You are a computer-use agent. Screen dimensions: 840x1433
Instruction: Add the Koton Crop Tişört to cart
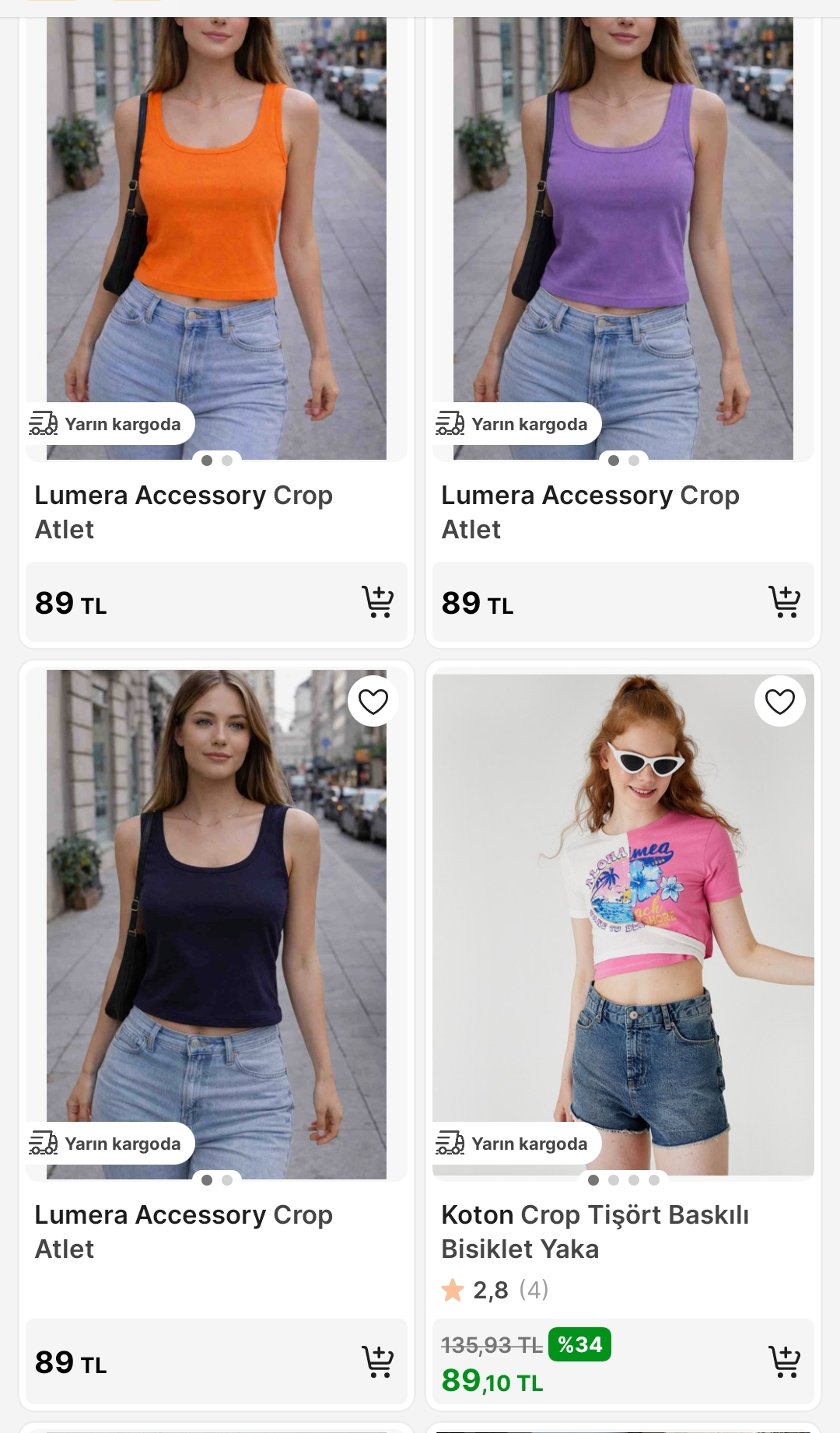click(784, 1361)
